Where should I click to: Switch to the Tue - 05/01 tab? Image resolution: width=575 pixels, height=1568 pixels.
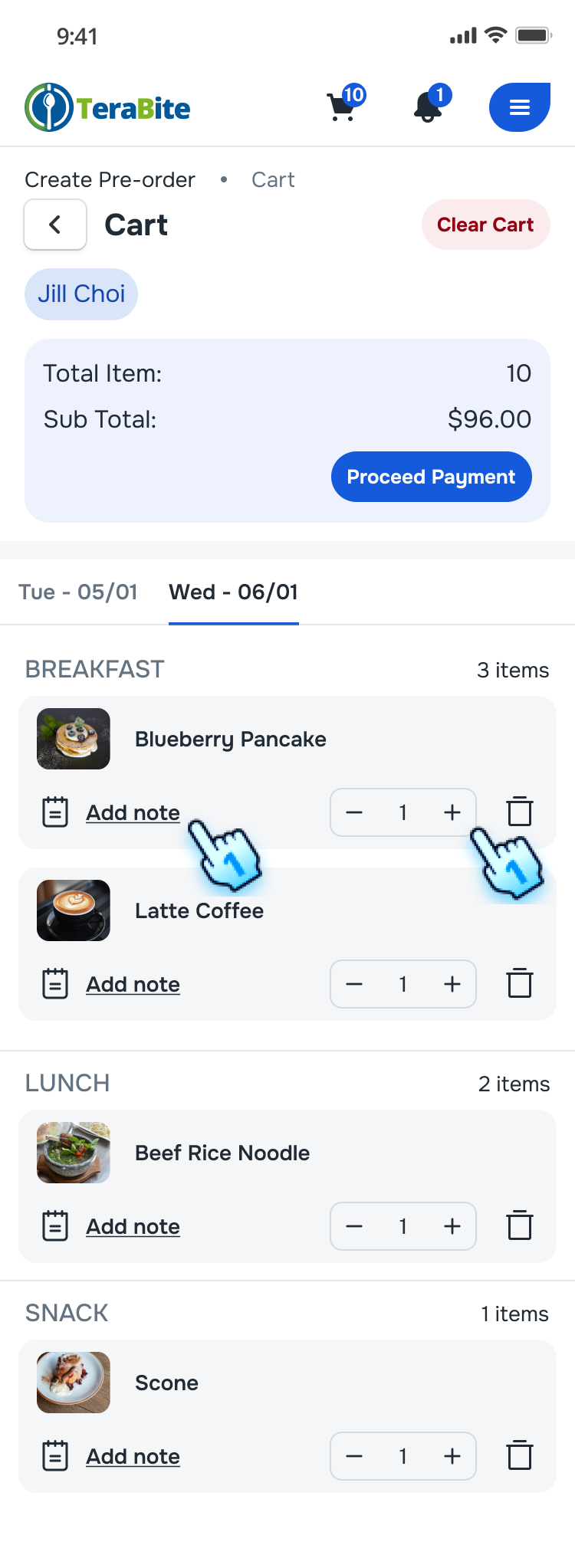(x=79, y=592)
